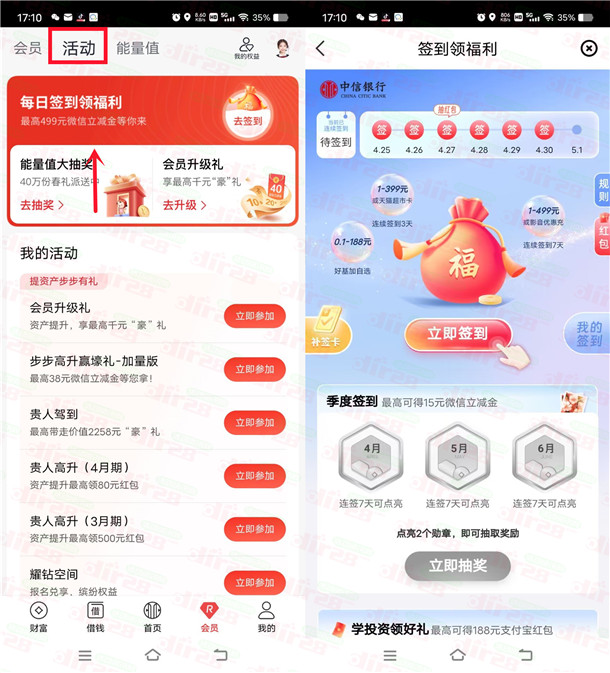Open 我的权益 icon
The image size is (610, 673).
coord(246,48)
